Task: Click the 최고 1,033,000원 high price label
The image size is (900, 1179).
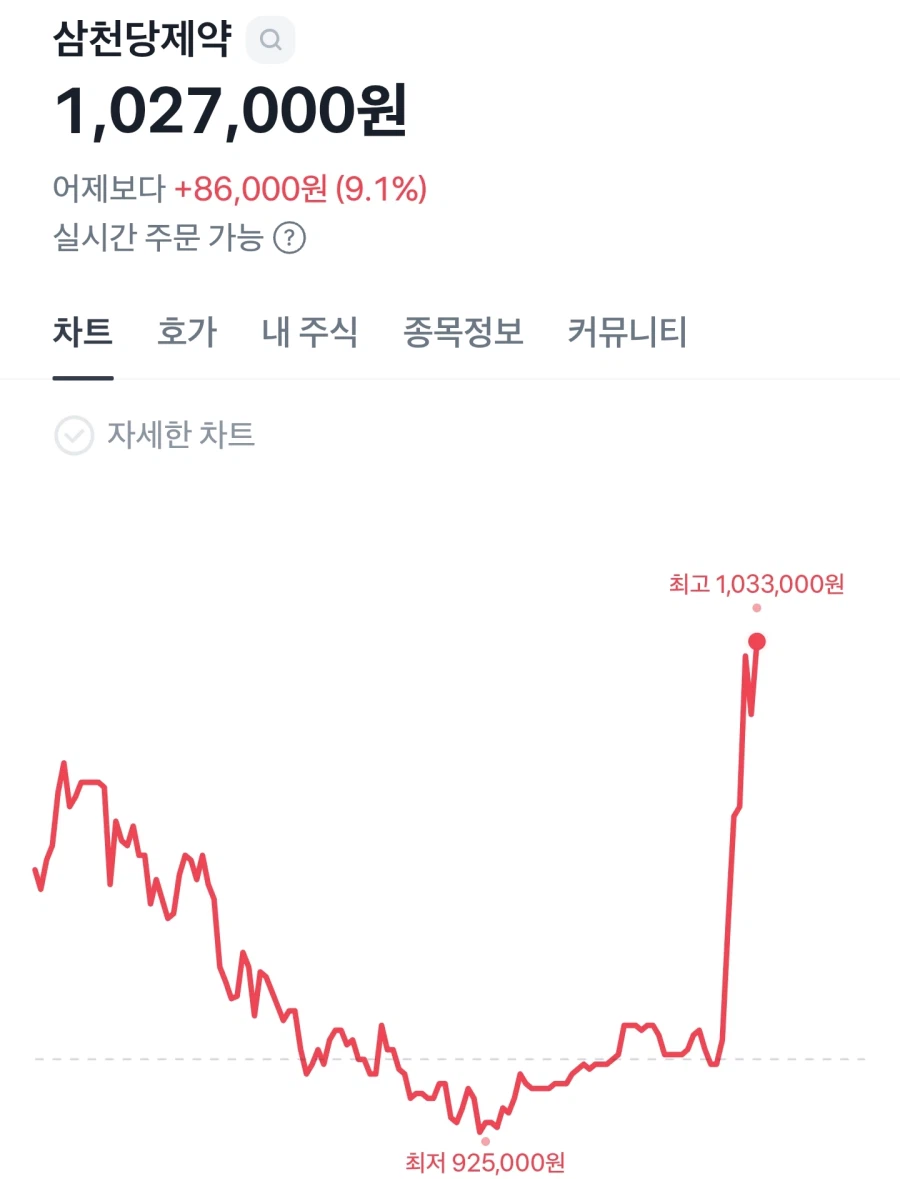Action: click(756, 584)
